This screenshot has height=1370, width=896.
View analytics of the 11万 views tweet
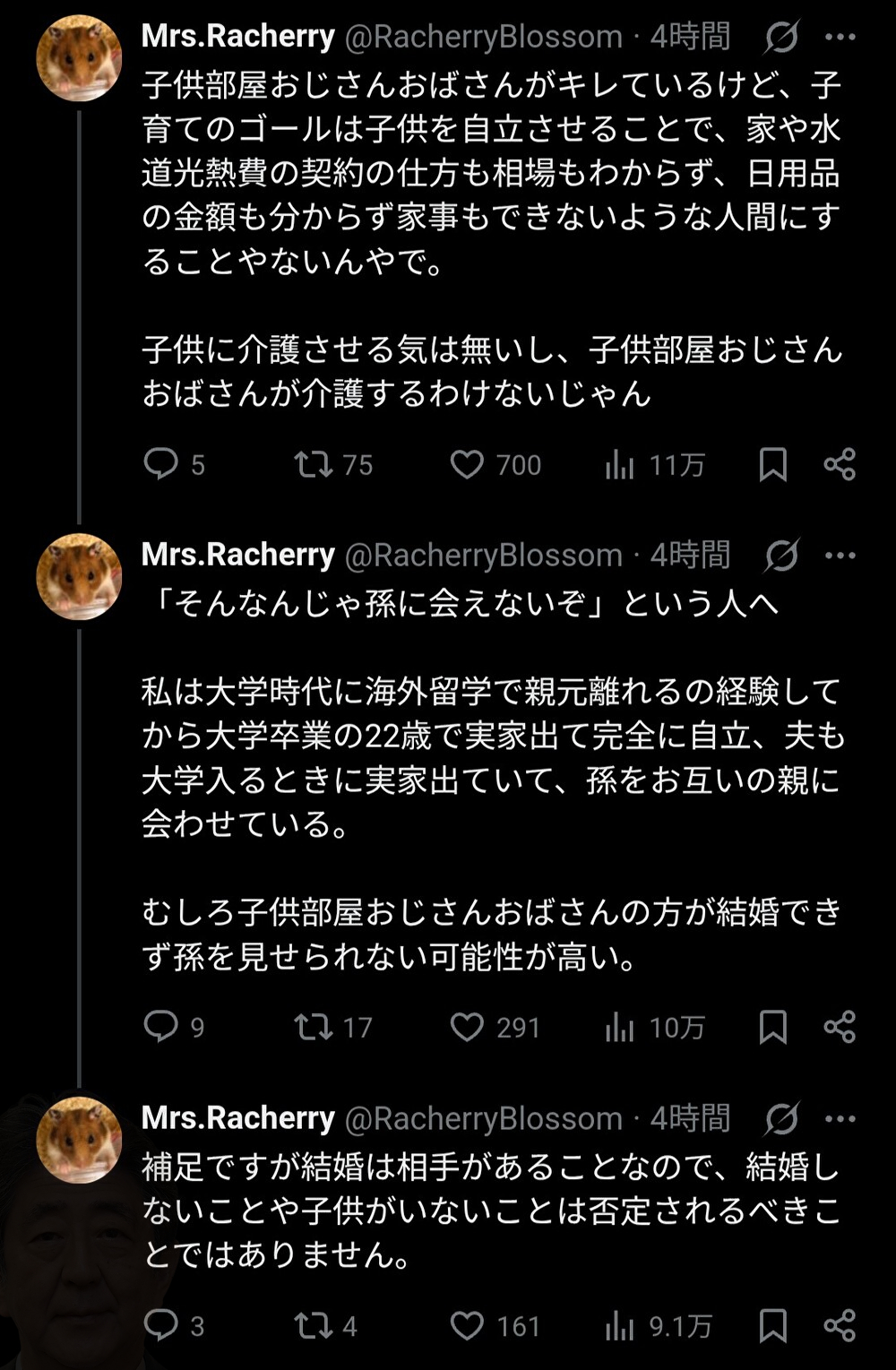click(x=620, y=464)
